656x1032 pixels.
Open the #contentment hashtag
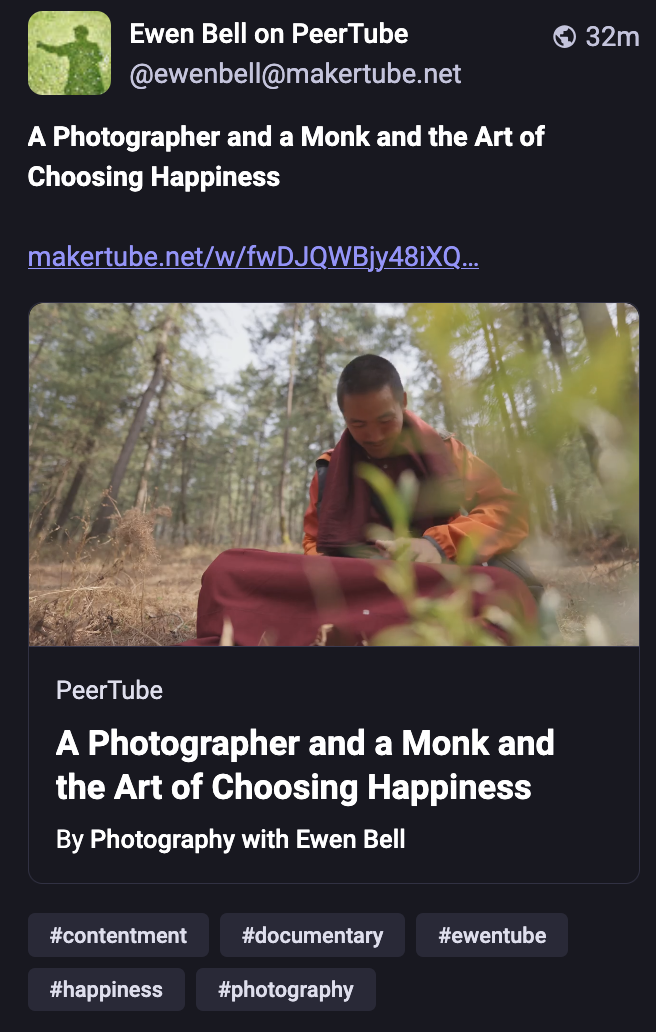pyautogui.click(x=118, y=936)
